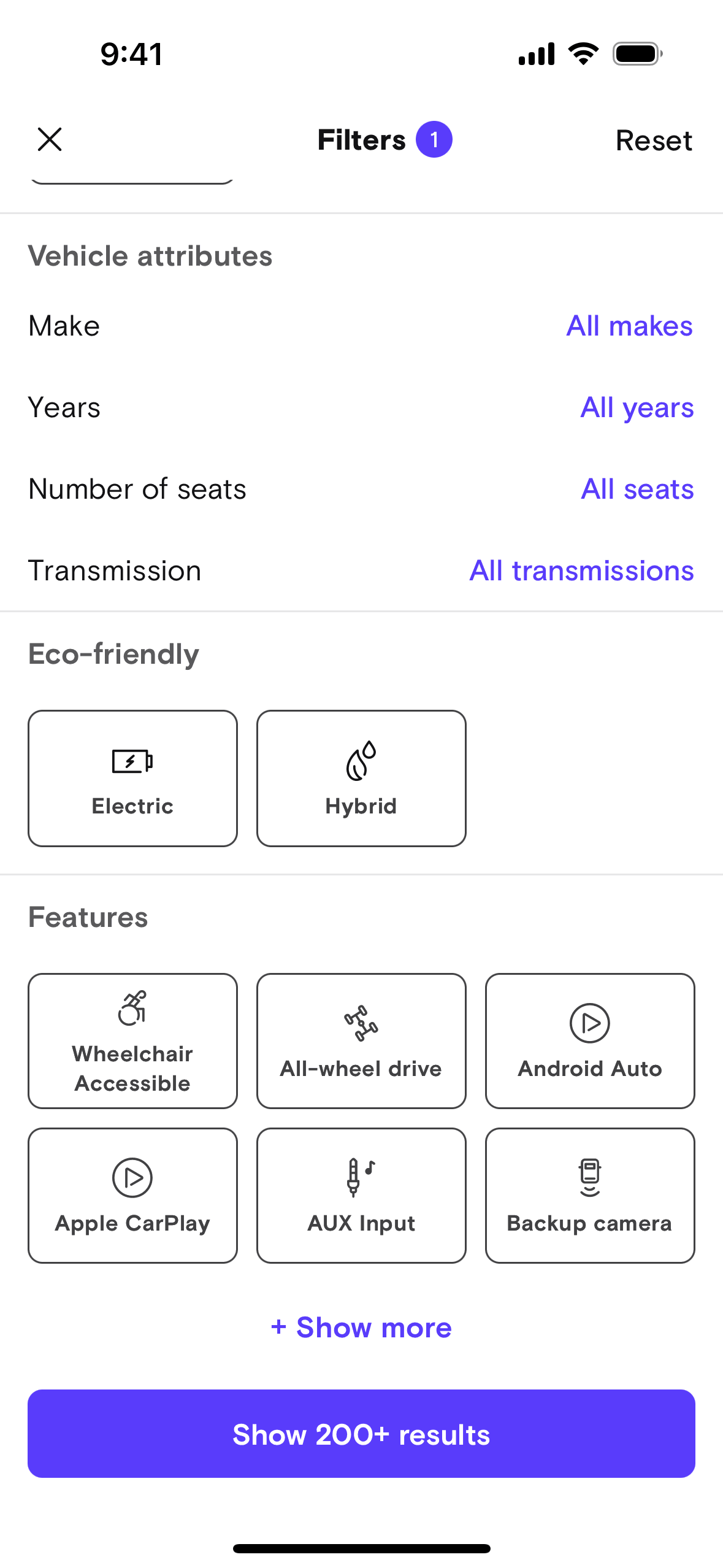Expand features with Show more

[361, 1328]
